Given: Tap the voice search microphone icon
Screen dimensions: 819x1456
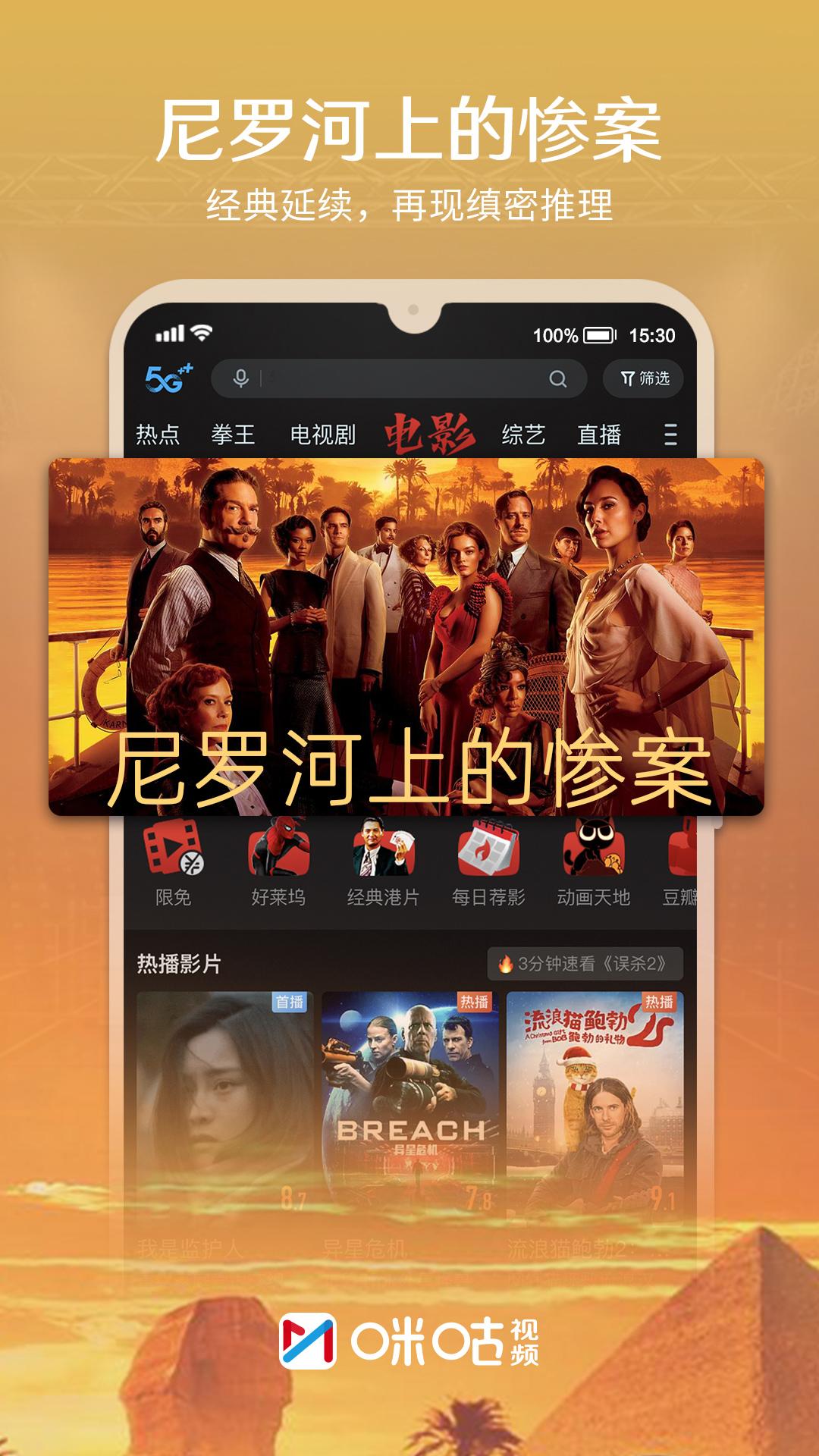Looking at the screenshot, I should click(240, 377).
